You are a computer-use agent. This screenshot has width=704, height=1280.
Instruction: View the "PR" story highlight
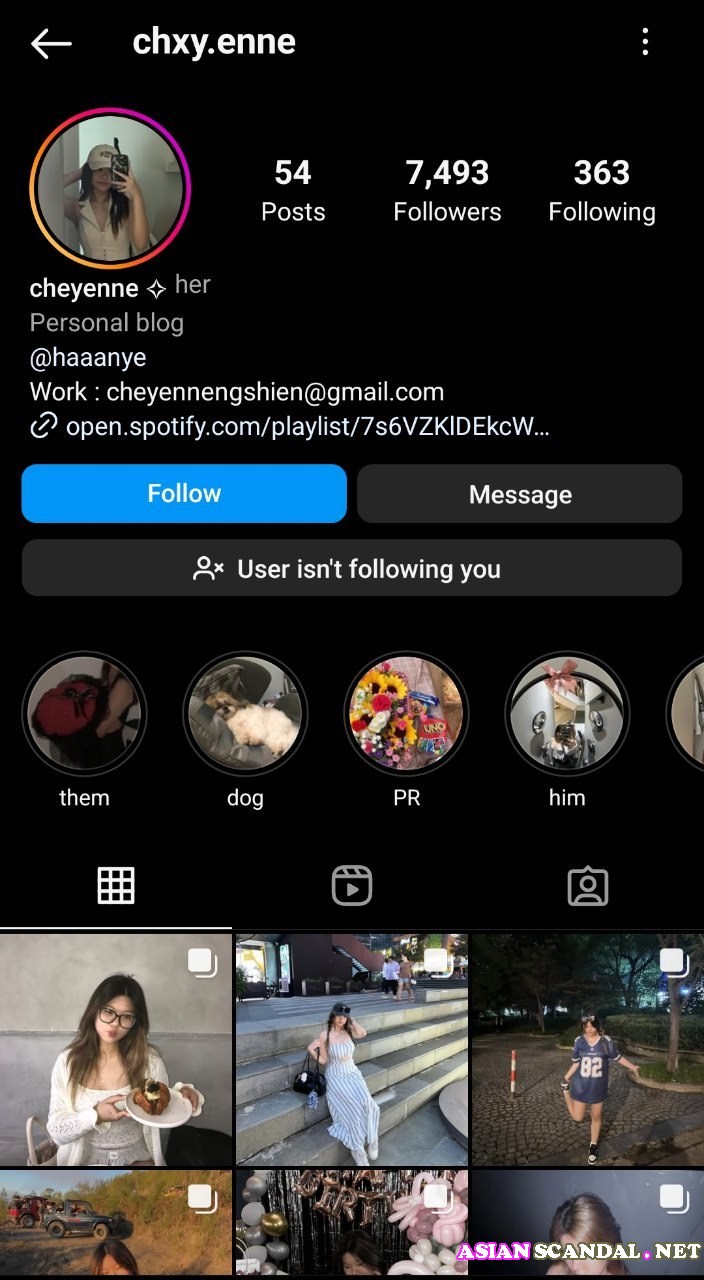(x=406, y=714)
